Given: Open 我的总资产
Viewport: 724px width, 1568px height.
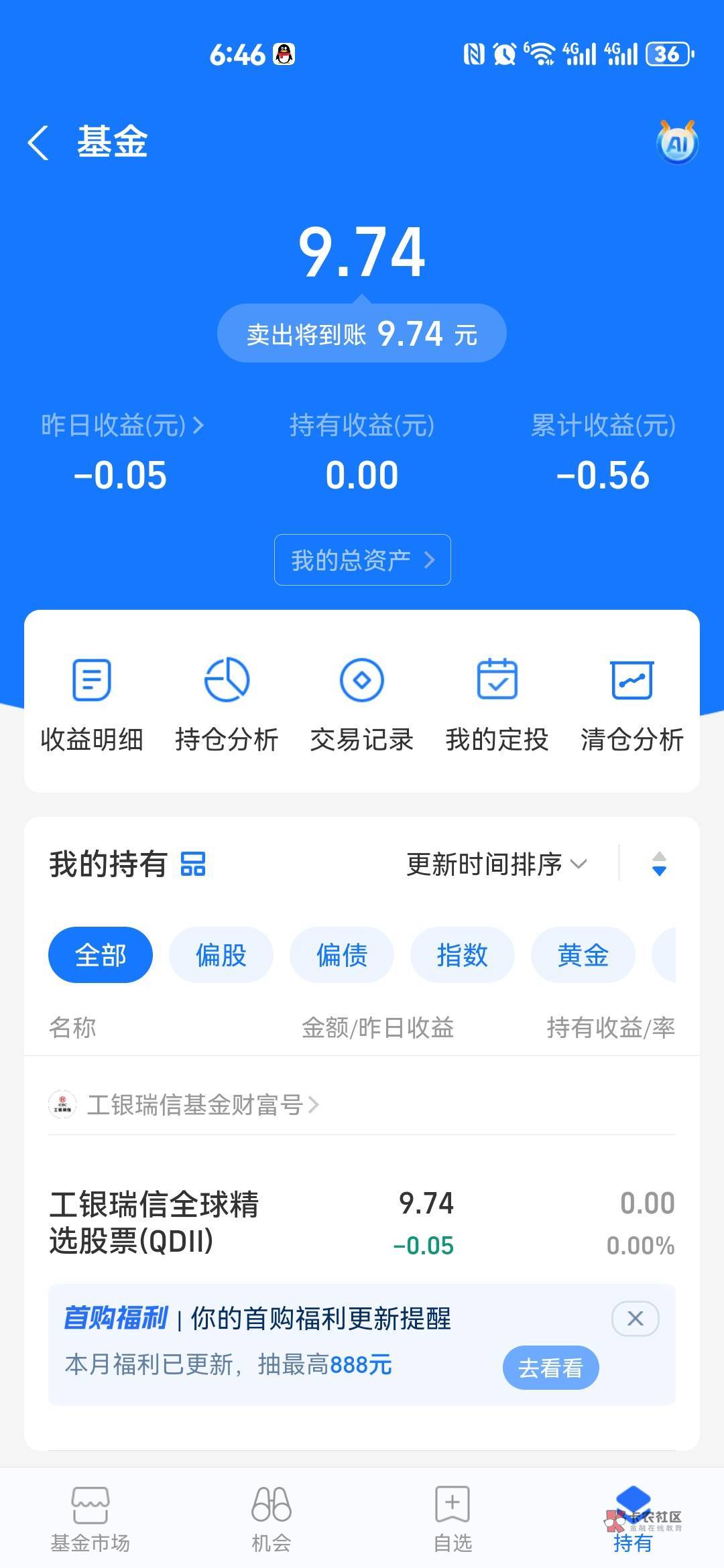Looking at the screenshot, I should click(362, 560).
